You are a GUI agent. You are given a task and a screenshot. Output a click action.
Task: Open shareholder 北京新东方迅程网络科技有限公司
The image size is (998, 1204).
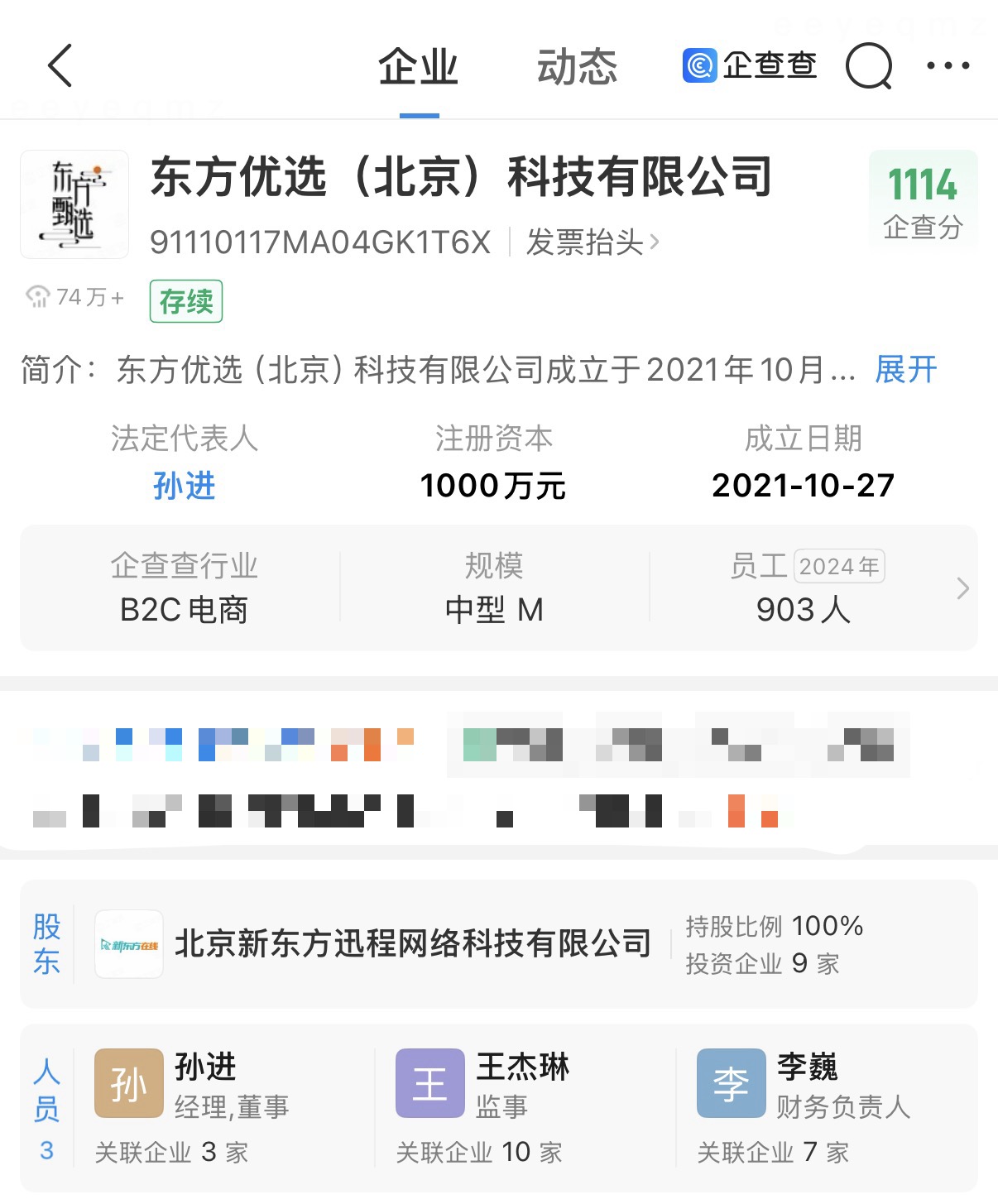pos(412,944)
